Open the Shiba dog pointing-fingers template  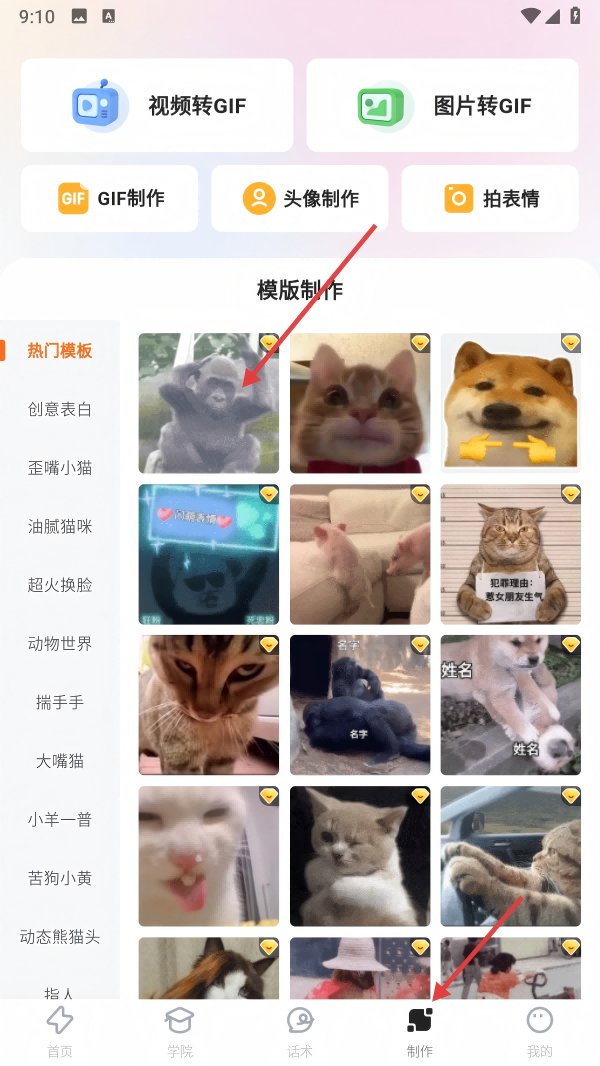510,403
